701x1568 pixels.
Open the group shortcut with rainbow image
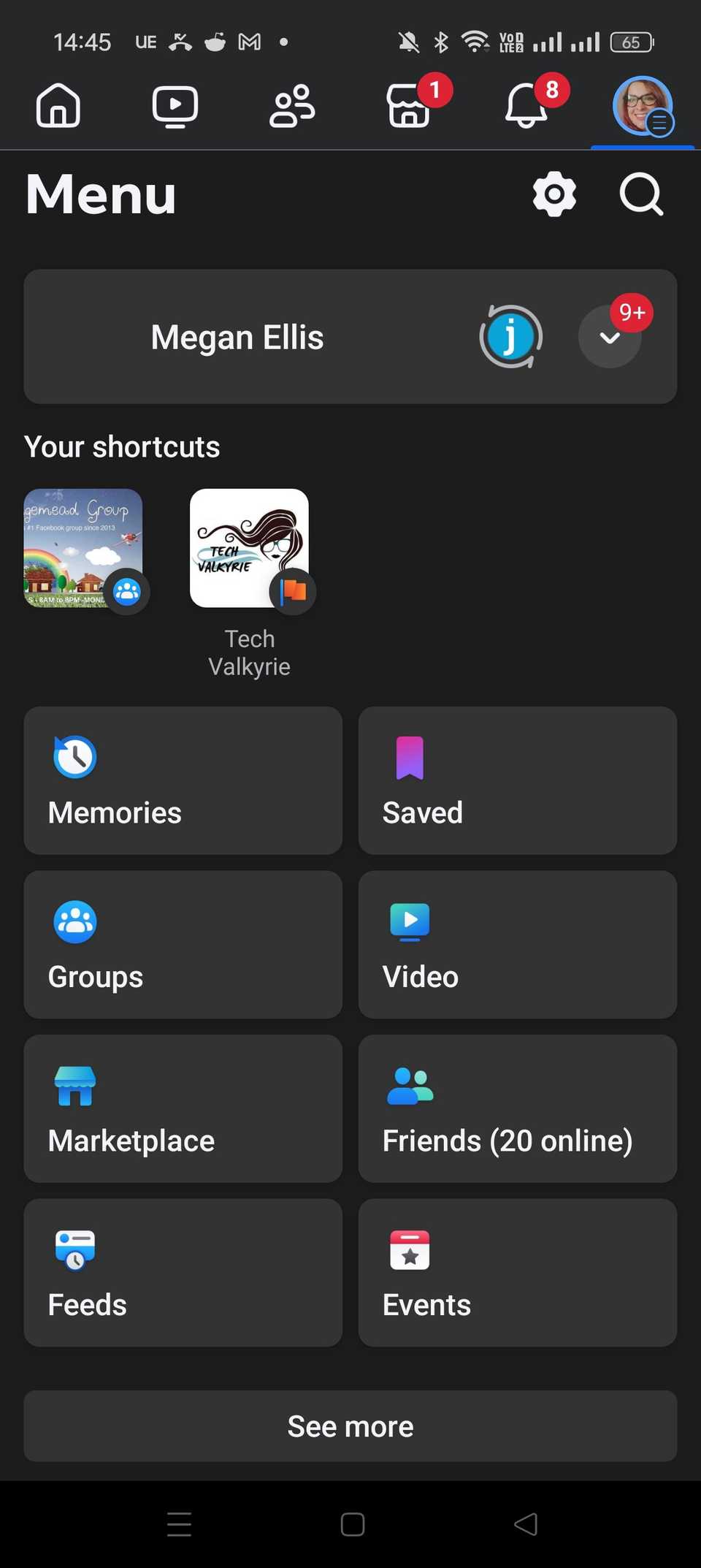(83, 548)
